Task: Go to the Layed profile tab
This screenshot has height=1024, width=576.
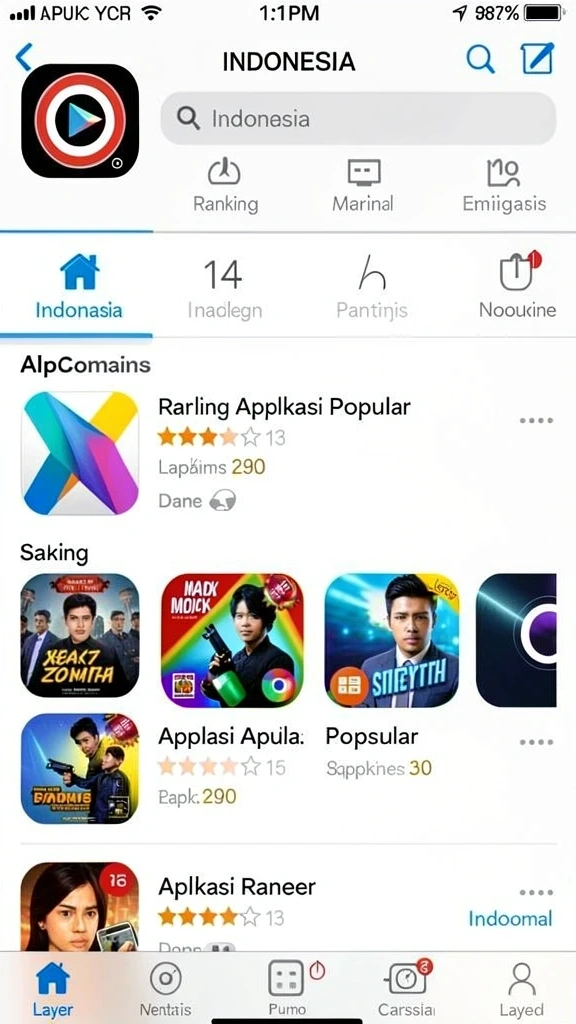Action: click(x=521, y=990)
